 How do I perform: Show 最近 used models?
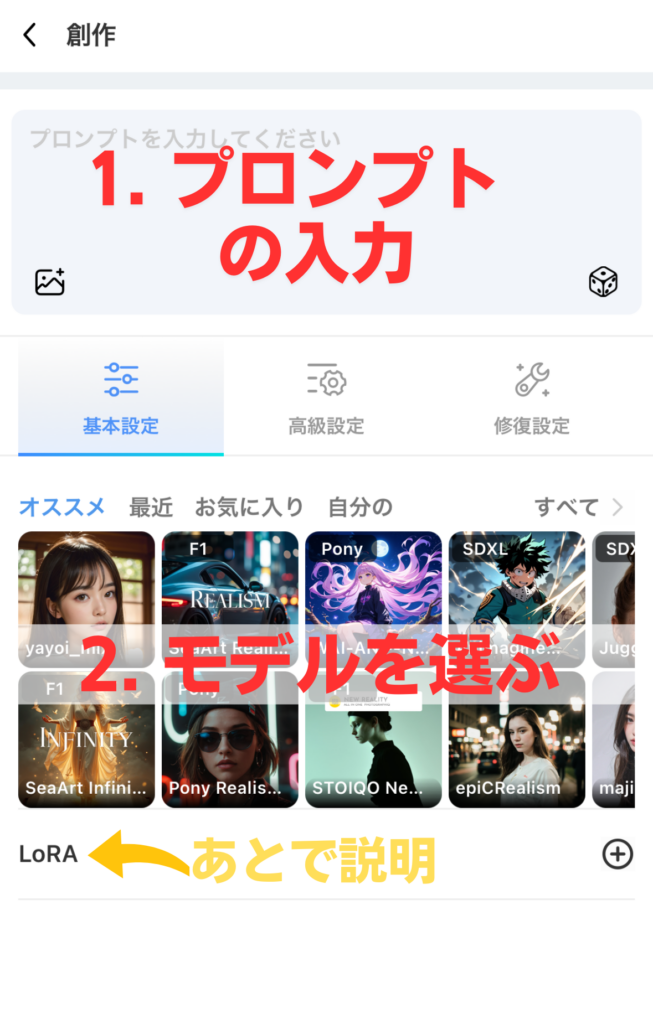coord(151,507)
